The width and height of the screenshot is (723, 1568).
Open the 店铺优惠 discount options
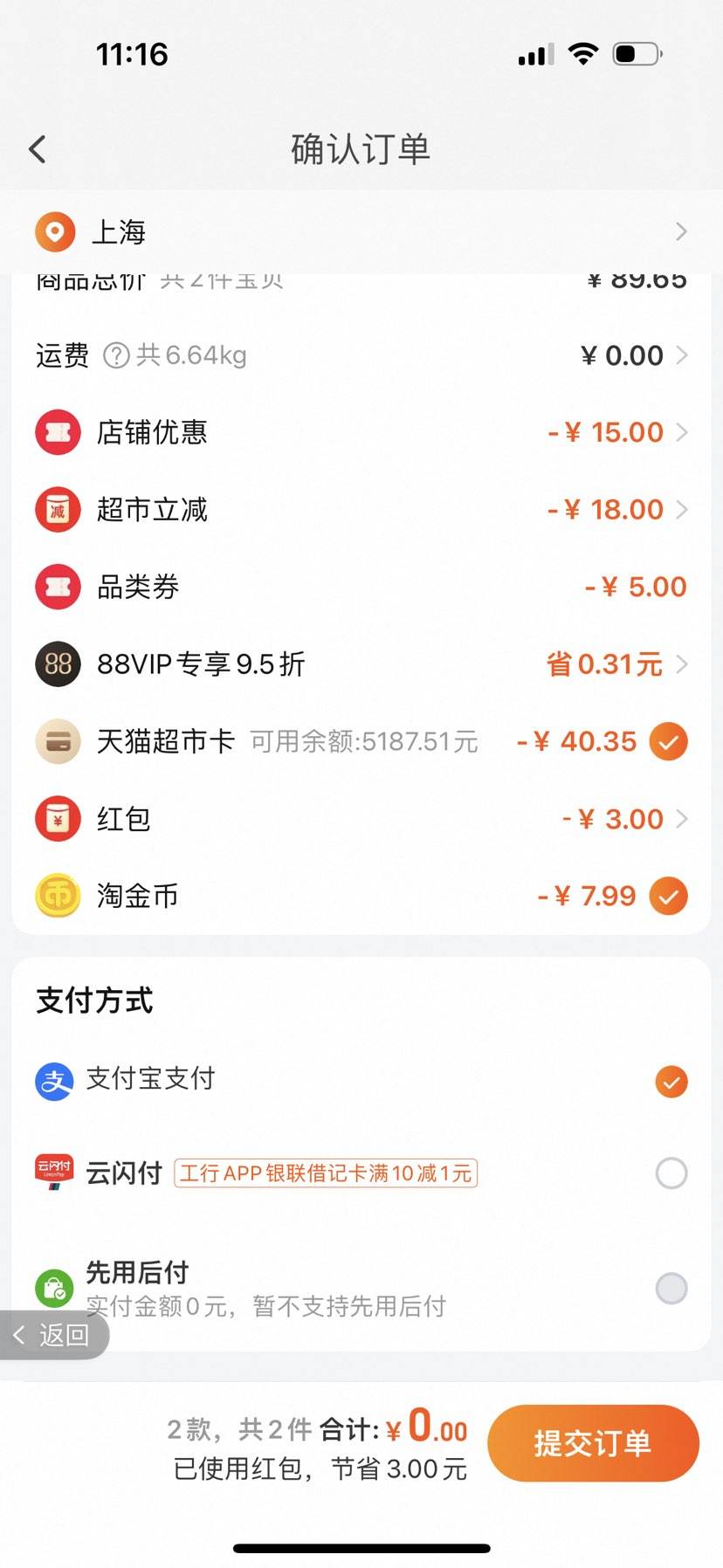coord(361,432)
